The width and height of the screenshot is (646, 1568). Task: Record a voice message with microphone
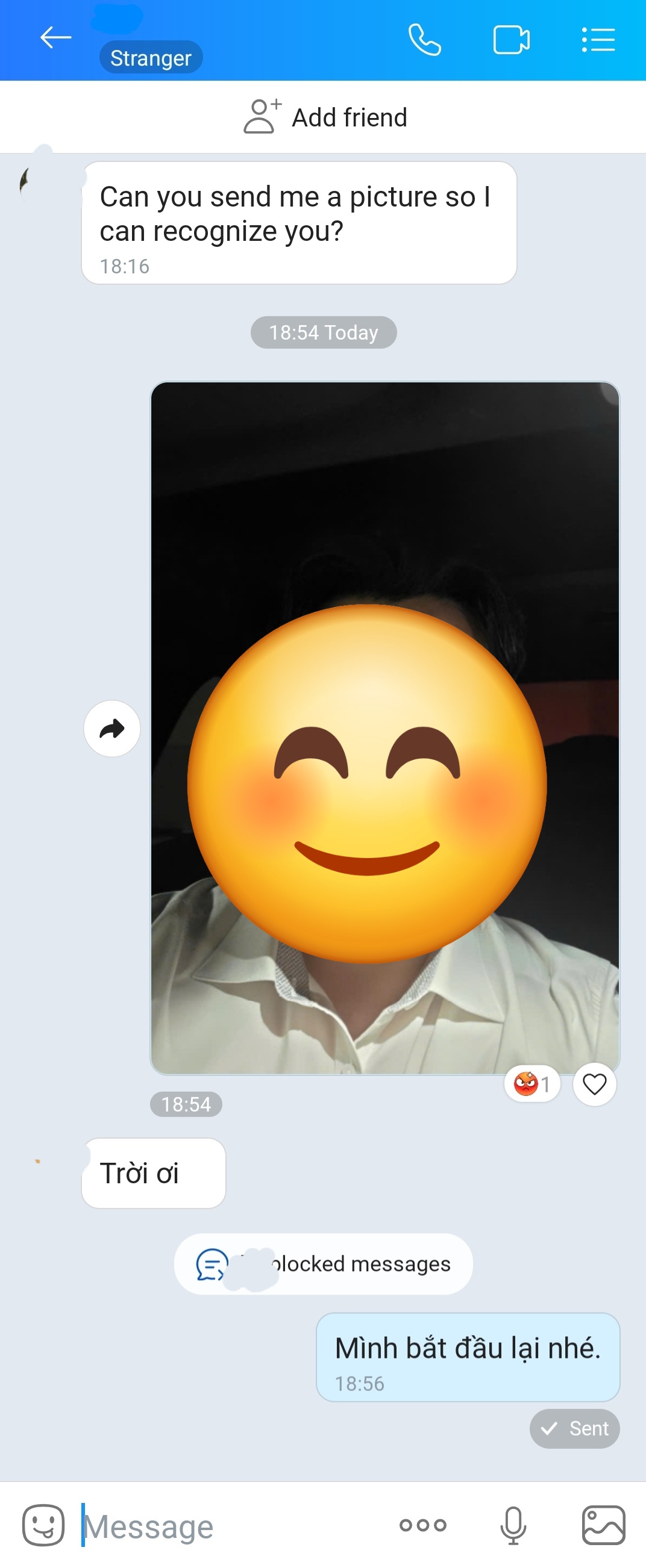[x=513, y=1525]
